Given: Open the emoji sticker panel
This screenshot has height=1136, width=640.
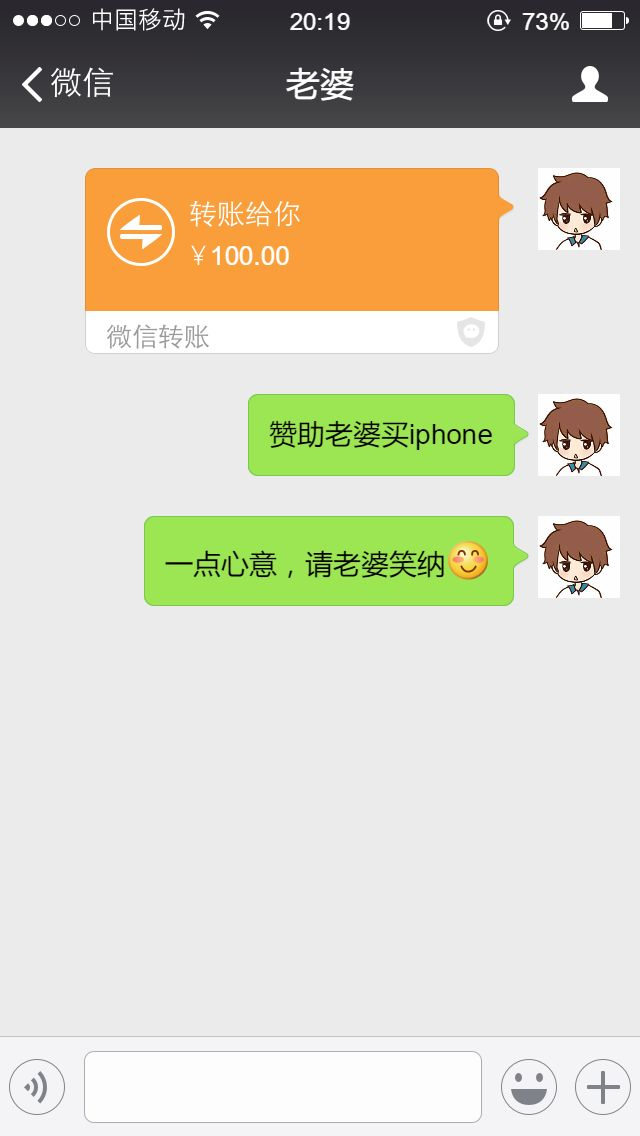Looking at the screenshot, I should click(x=528, y=1086).
